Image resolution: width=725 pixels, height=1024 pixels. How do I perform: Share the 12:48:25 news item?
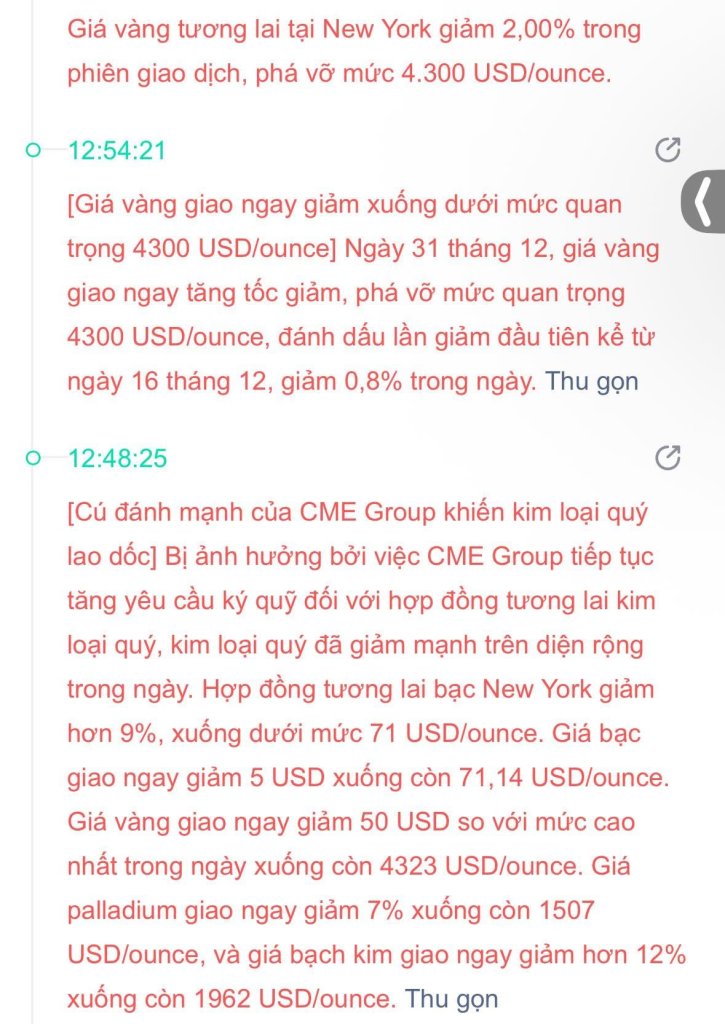(x=667, y=459)
